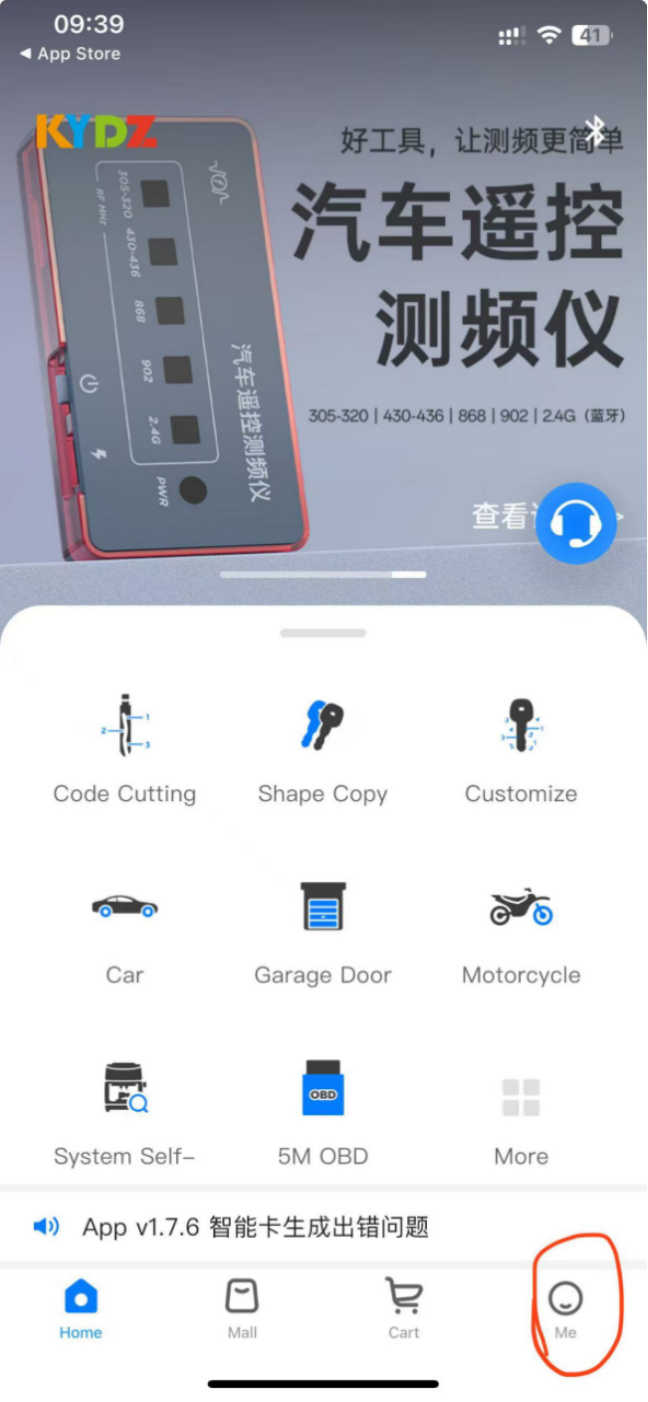Open Code Cutting
The height and width of the screenshot is (1402, 648).
(x=125, y=750)
